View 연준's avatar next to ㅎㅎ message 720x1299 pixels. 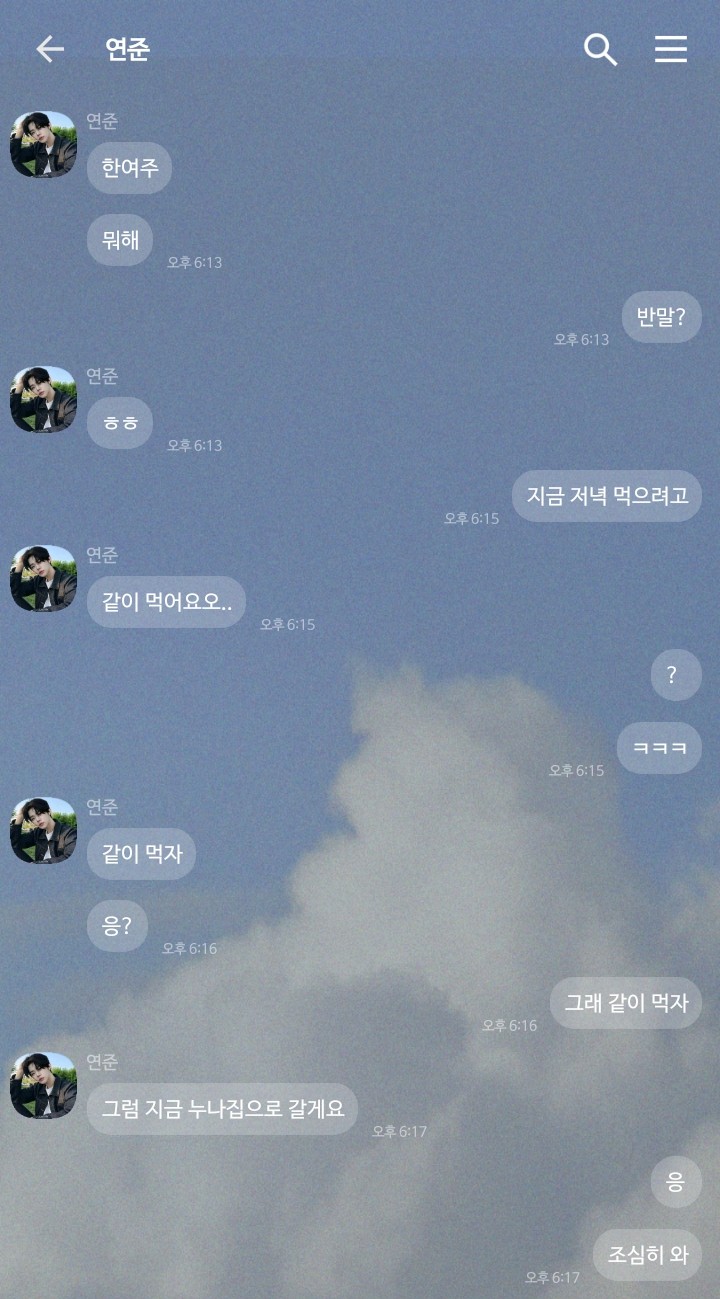click(x=43, y=399)
